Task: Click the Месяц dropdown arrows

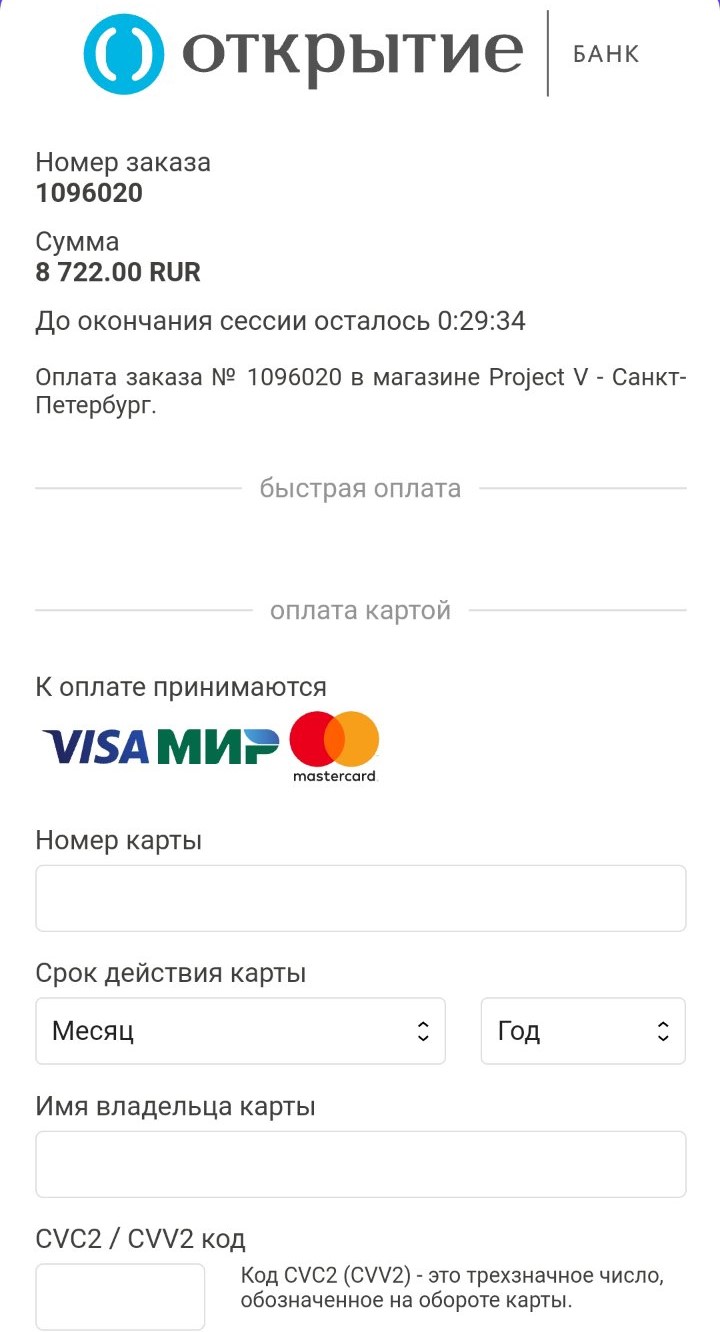Action: coord(423,1031)
